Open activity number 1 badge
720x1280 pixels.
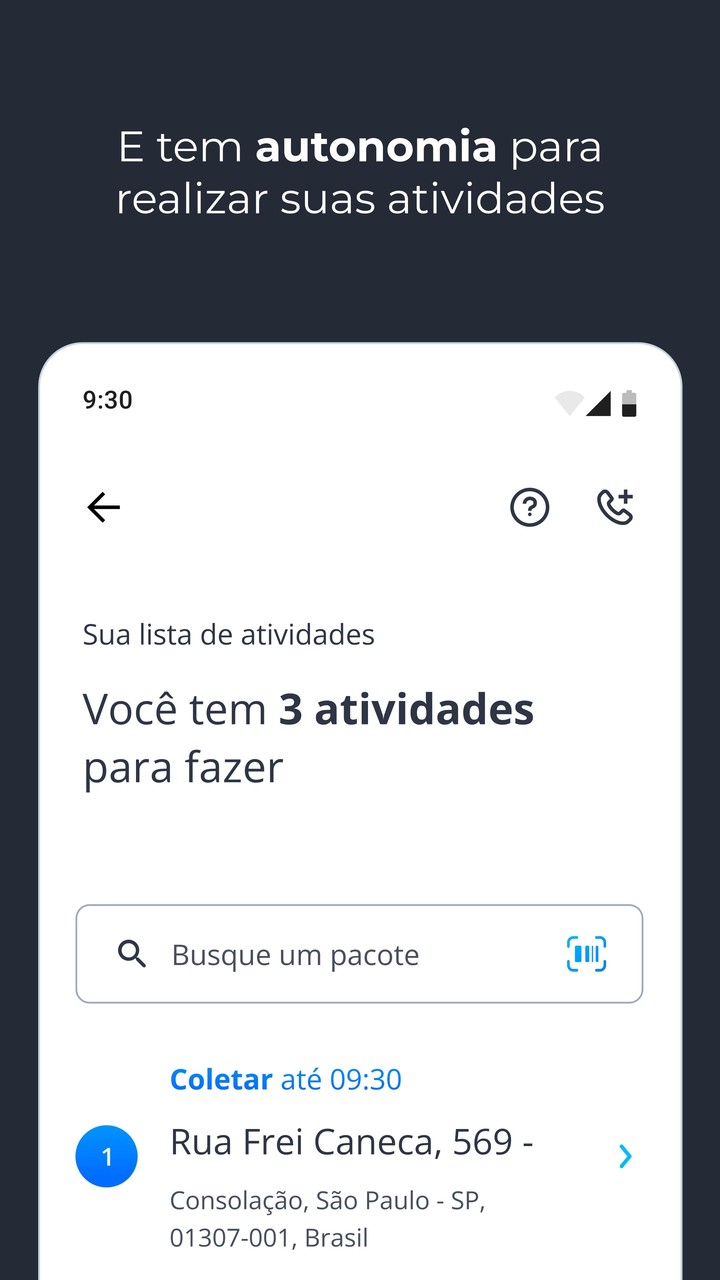tap(107, 1156)
